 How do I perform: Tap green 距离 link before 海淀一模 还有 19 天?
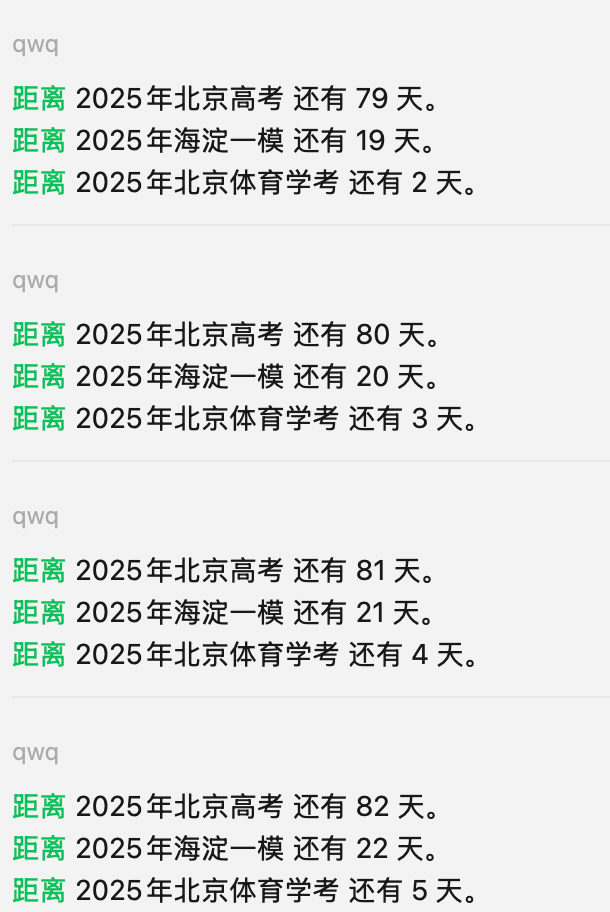point(39,141)
